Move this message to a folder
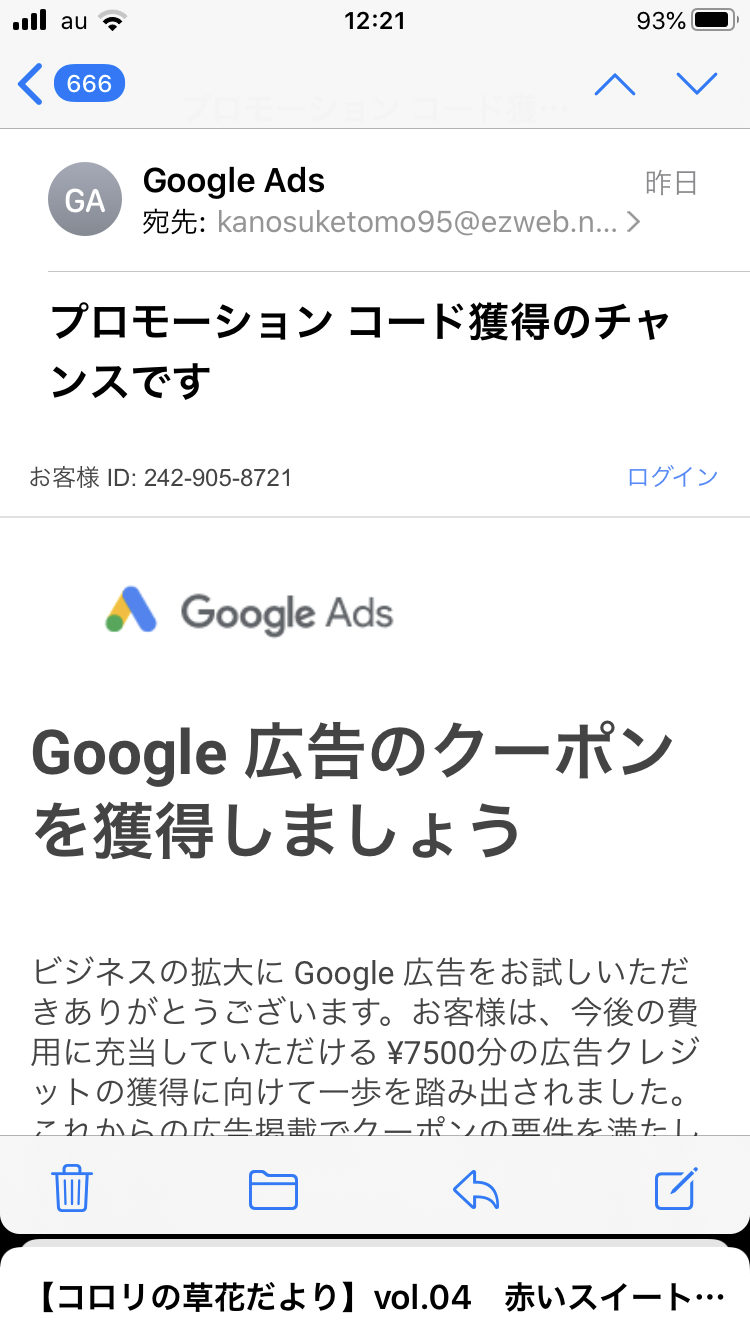Image resolution: width=750 pixels, height=1334 pixels. point(273,1189)
